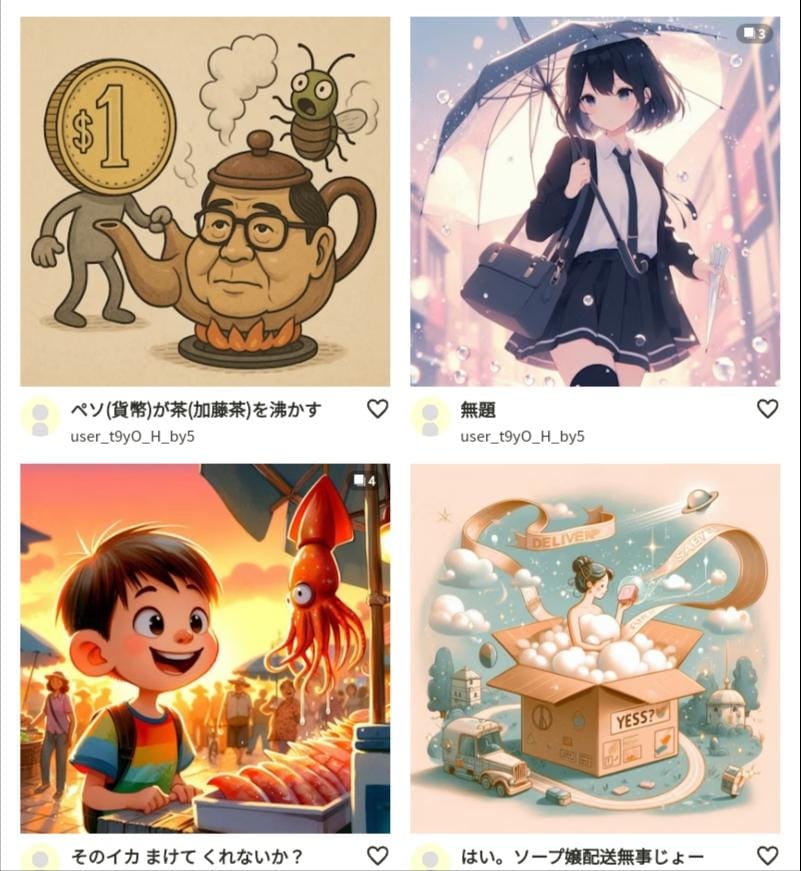Like the 無題 post
The width and height of the screenshot is (801, 871).
pyautogui.click(x=767, y=409)
